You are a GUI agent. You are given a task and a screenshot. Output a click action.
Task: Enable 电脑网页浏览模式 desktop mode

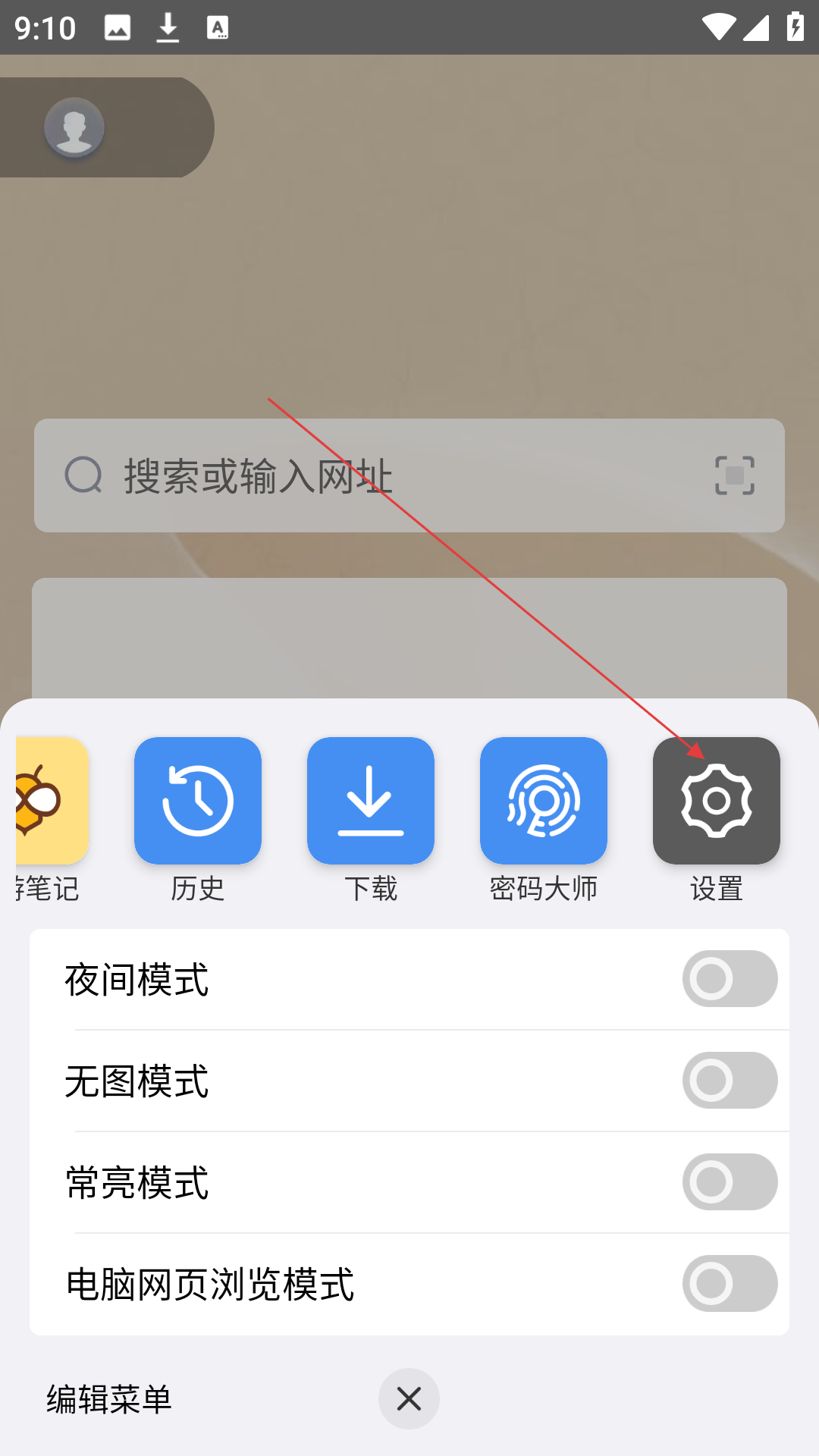pos(730,1284)
